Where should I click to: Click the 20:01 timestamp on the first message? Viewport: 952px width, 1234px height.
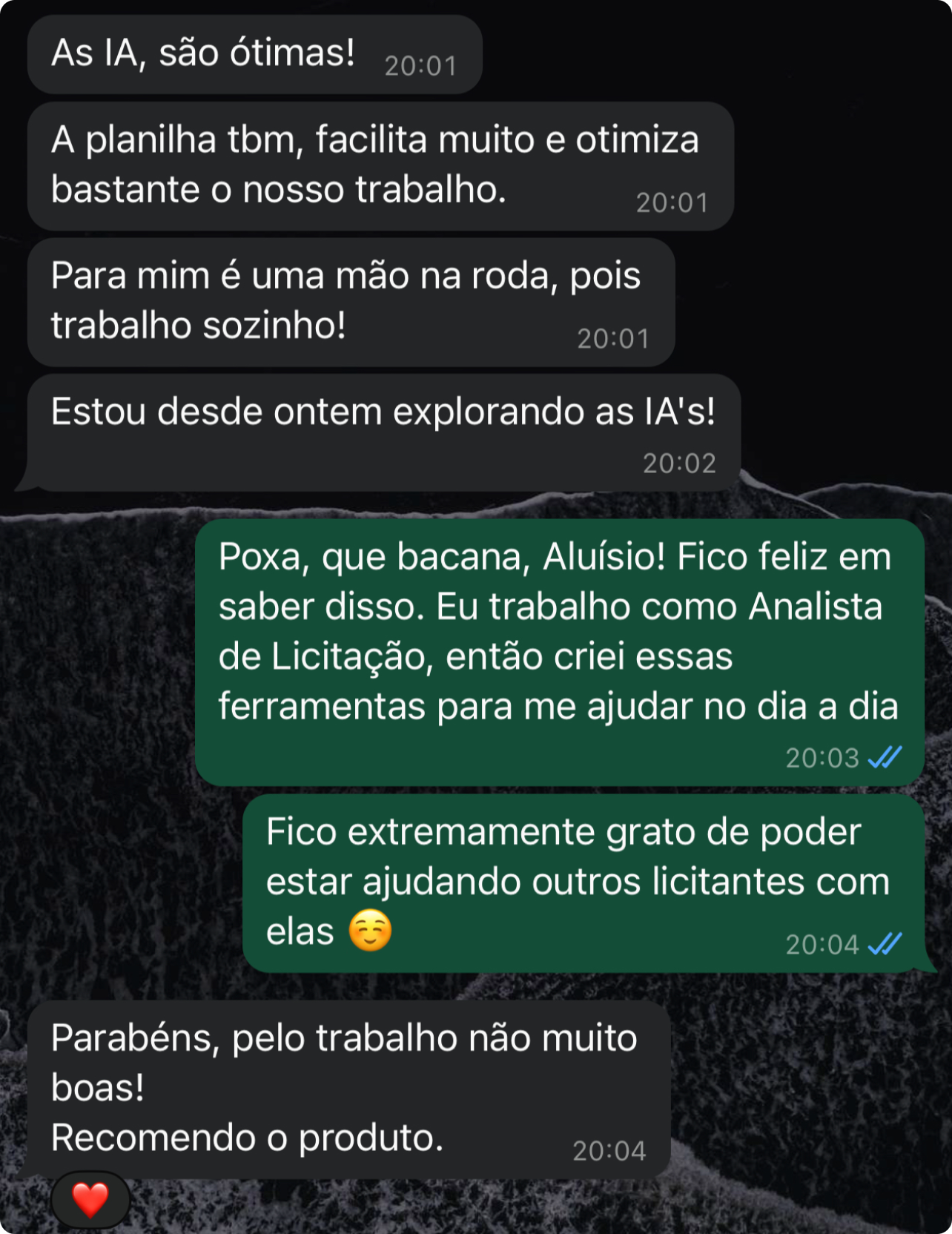(421, 65)
